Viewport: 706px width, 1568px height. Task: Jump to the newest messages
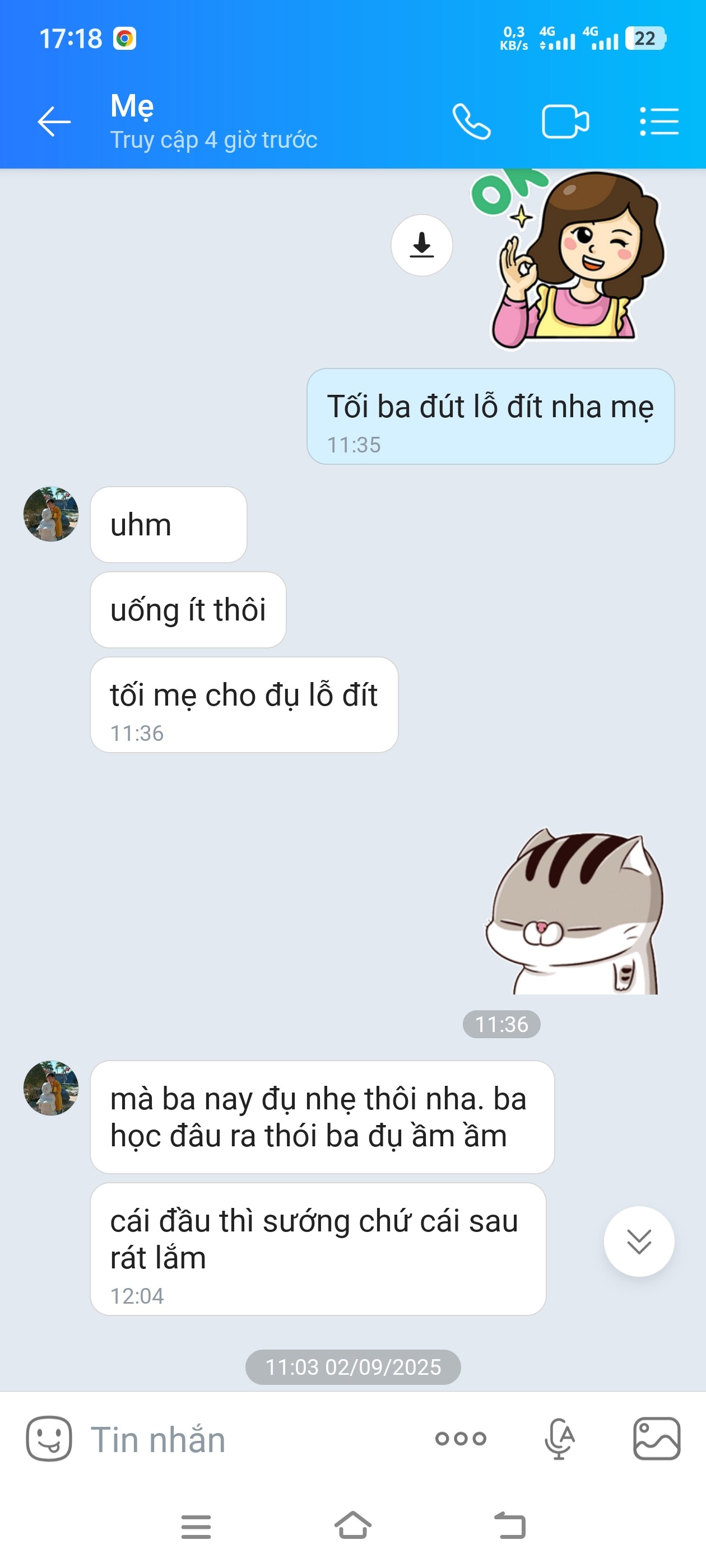pyautogui.click(x=638, y=1241)
